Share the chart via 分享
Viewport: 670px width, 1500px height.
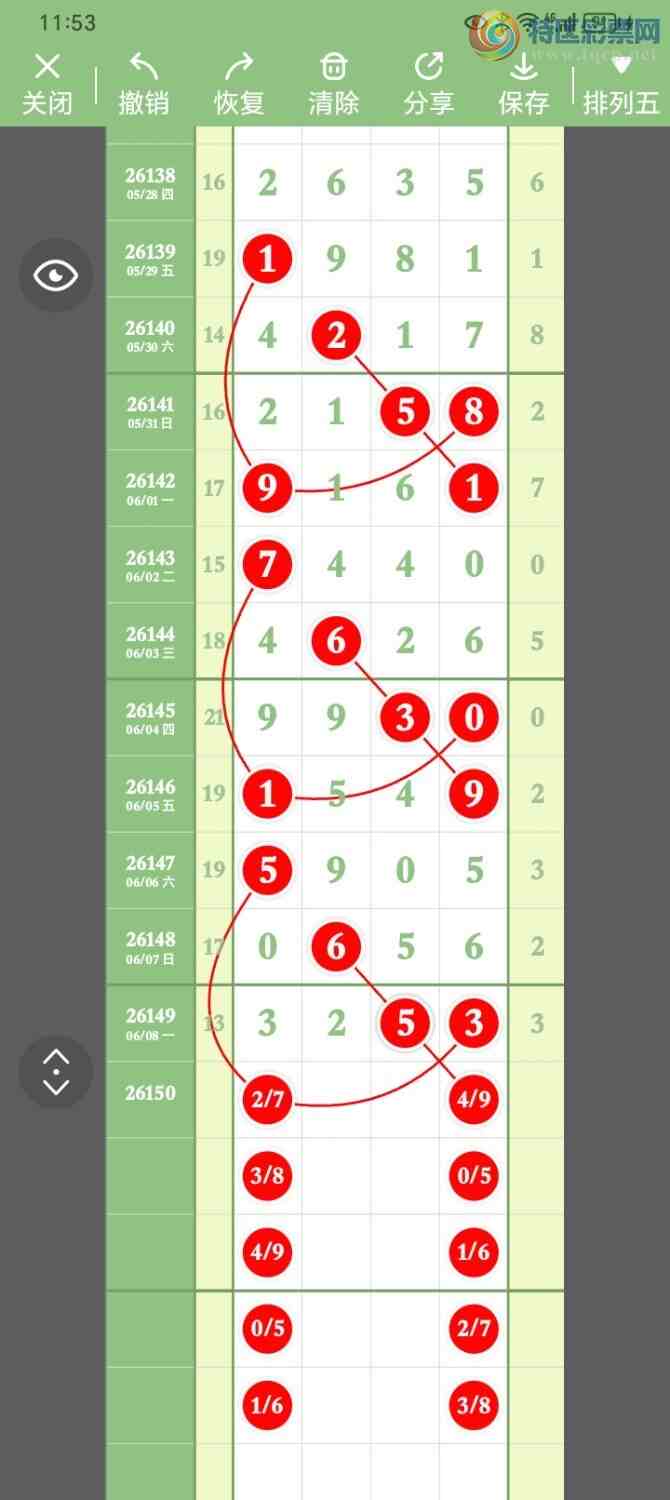click(x=429, y=84)
